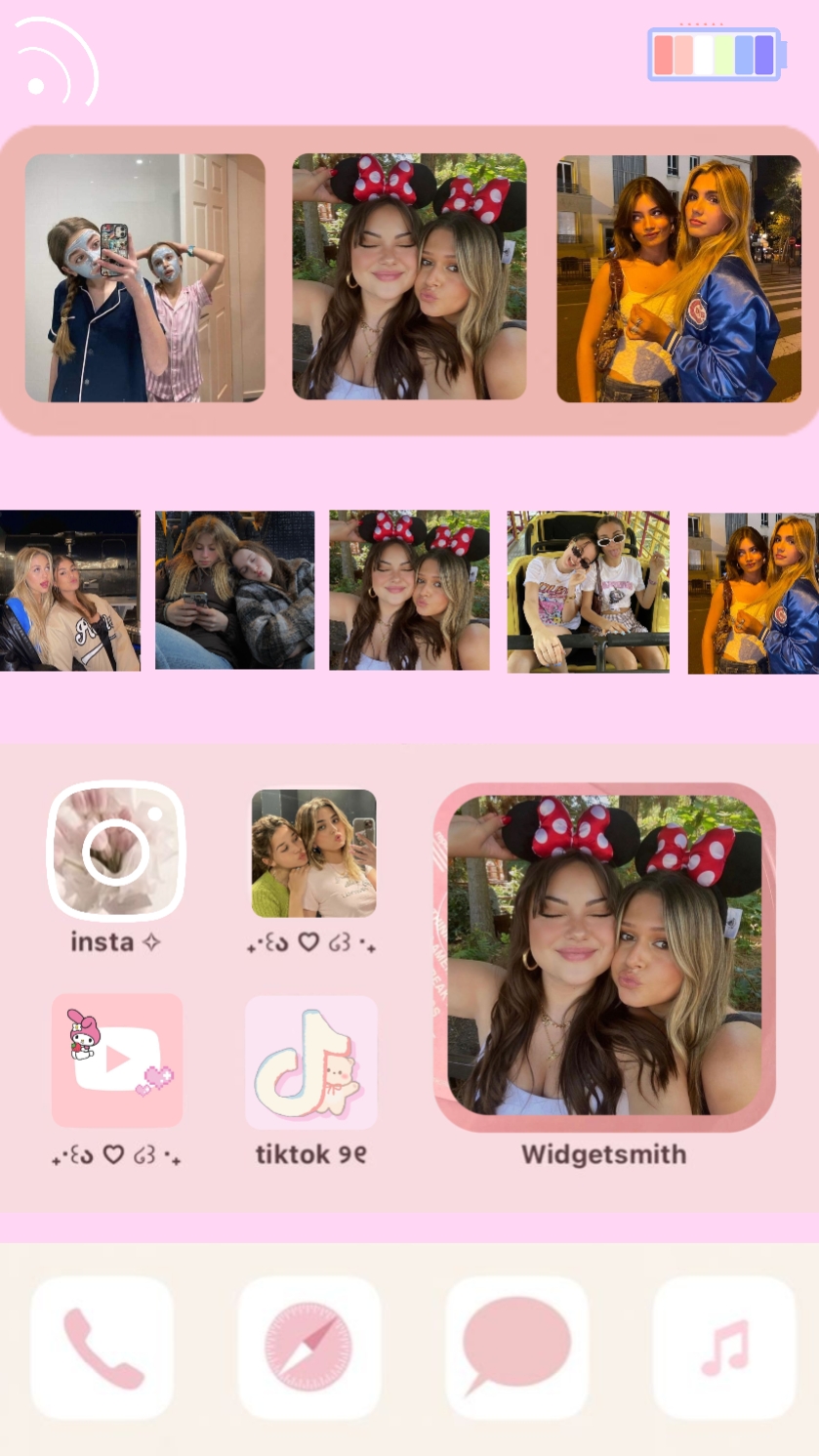
Task: Open the selfie photo app icon beside insta
Action: (313, 853)
